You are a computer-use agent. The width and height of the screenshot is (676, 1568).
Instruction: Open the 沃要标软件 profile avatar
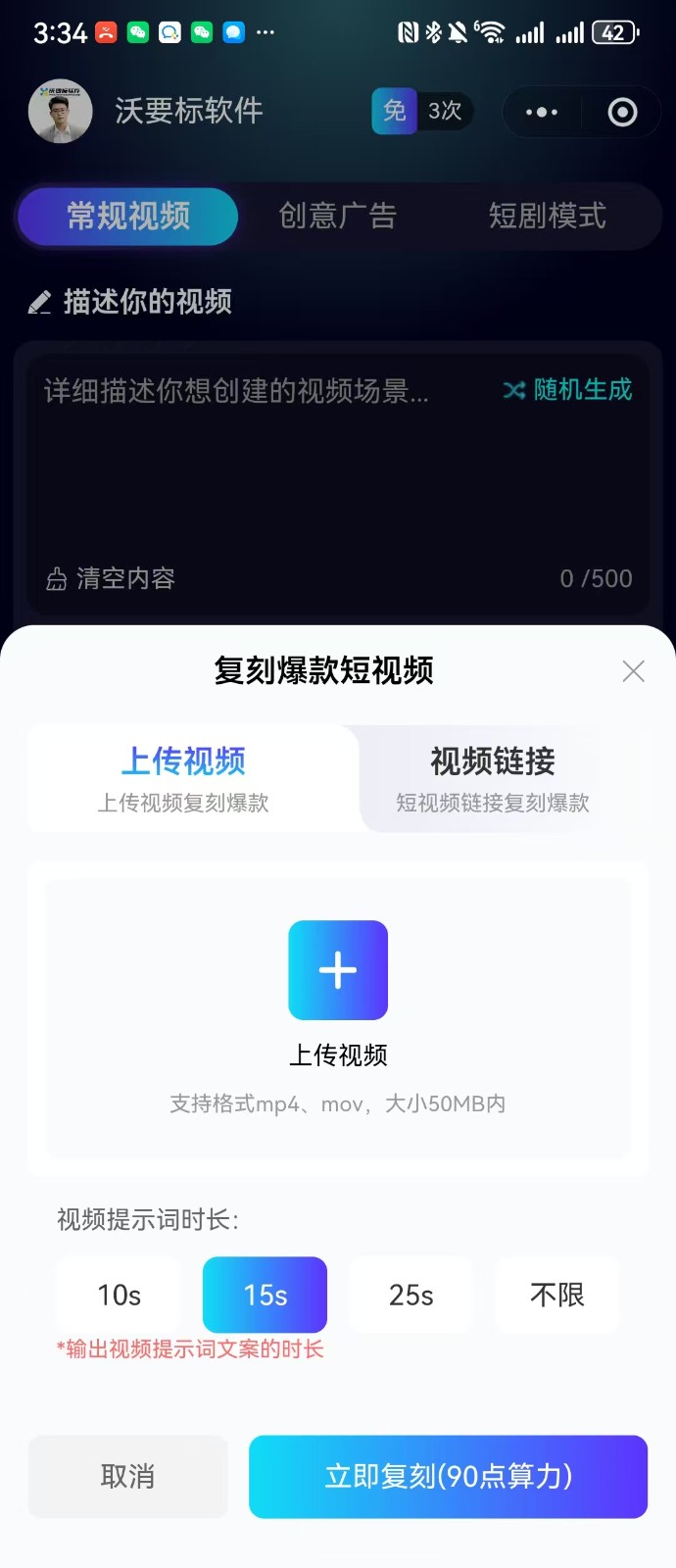coord(61,111)
